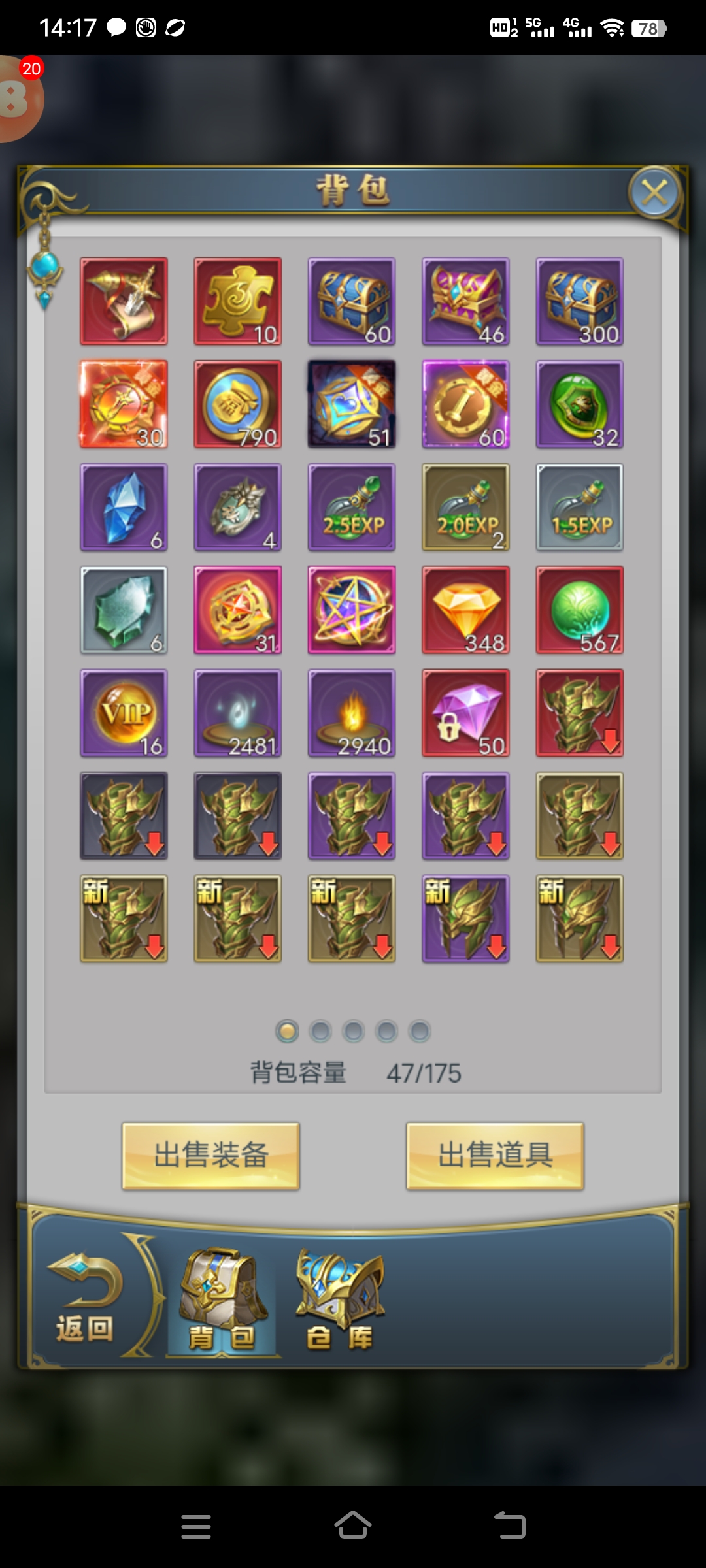Viewport: 706px width, 1568px height.
Task: Close the 背包 inventory window
Action: (x=654, y=193)
